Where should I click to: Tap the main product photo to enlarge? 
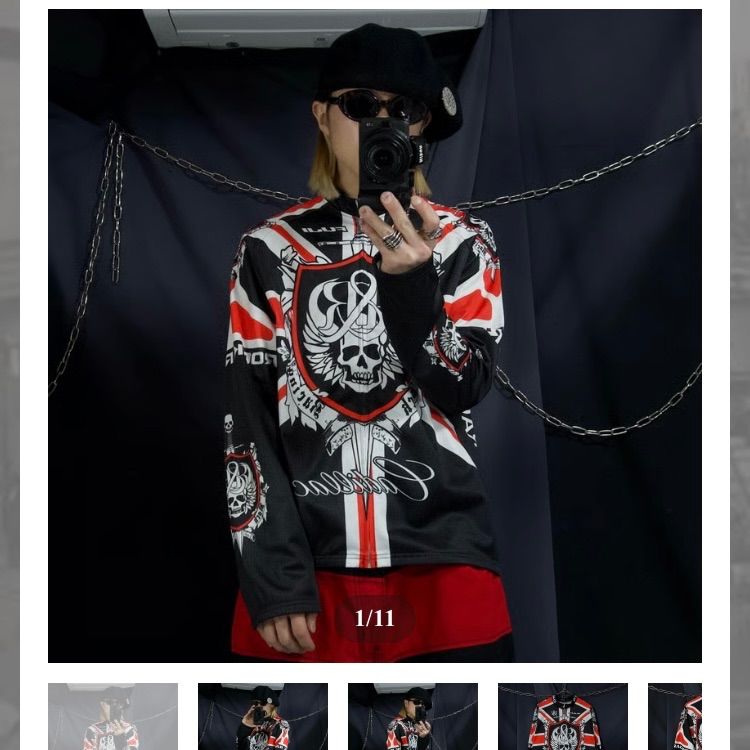pyautogui.click(x=375, y=335)
